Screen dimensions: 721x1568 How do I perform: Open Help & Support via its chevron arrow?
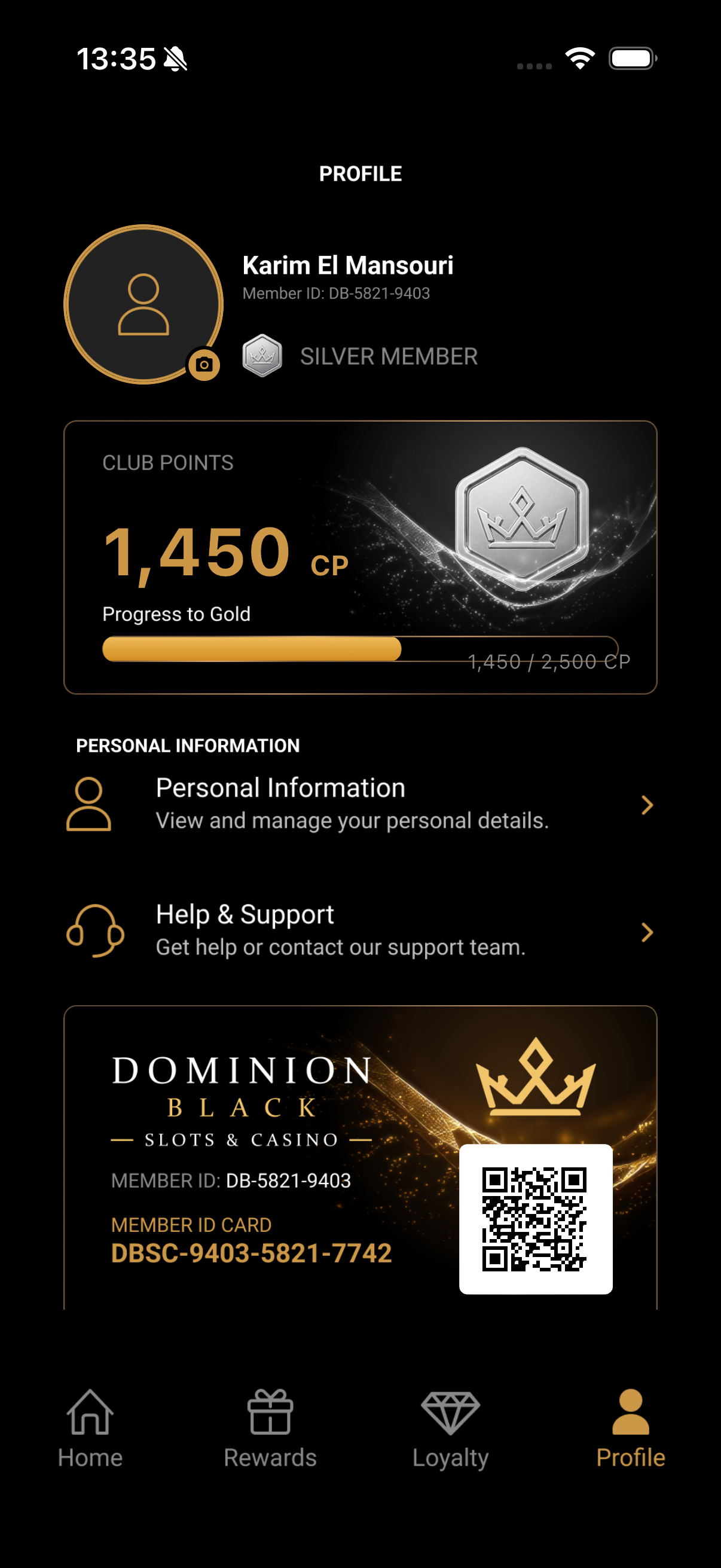[x=647, y=932]
